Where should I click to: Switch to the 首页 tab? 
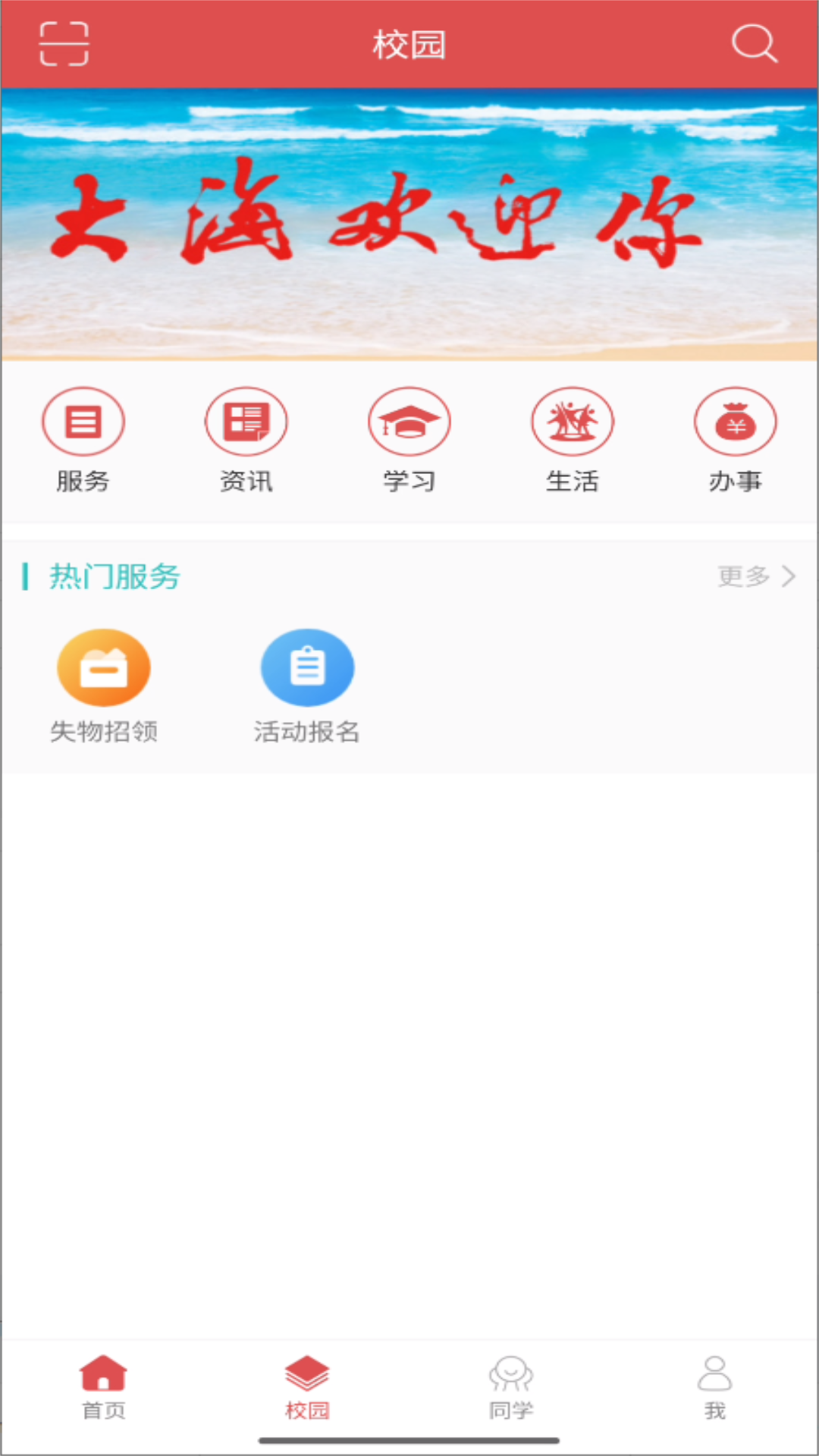[104, 1388]
